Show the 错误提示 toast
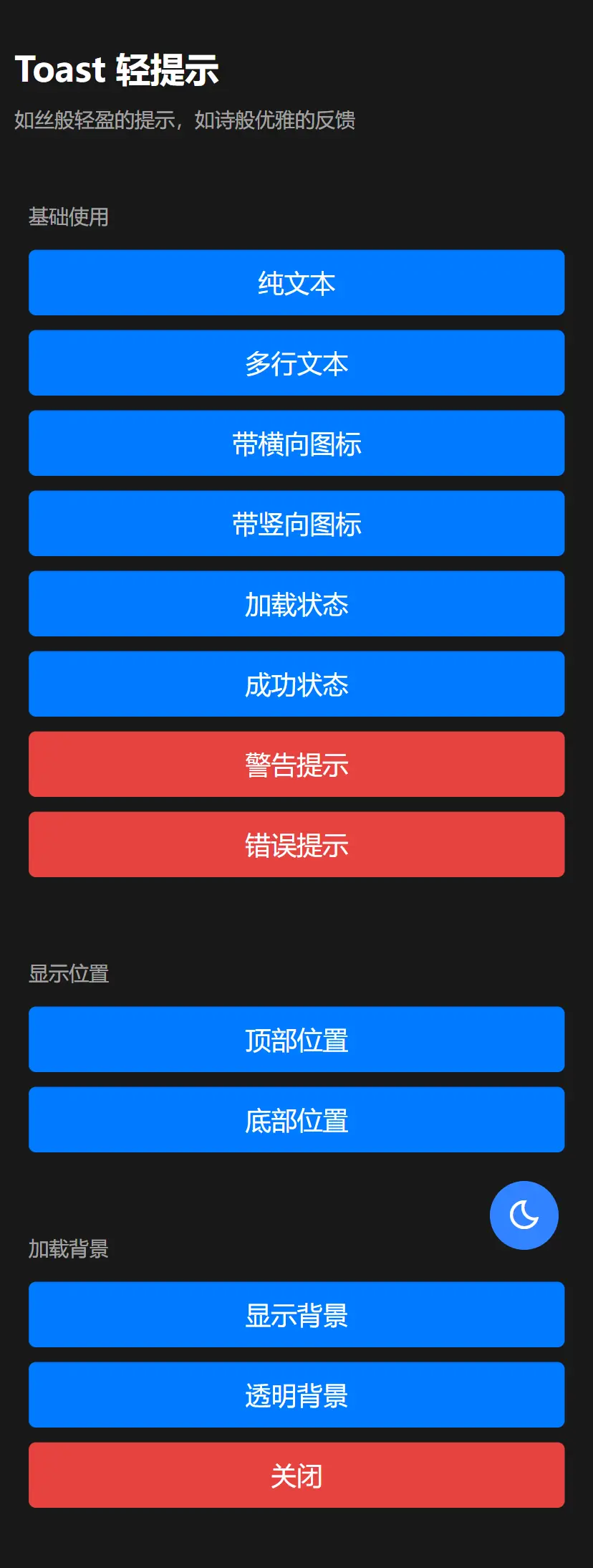Screen dimensions: 593x1568 [x=296, y=845]
